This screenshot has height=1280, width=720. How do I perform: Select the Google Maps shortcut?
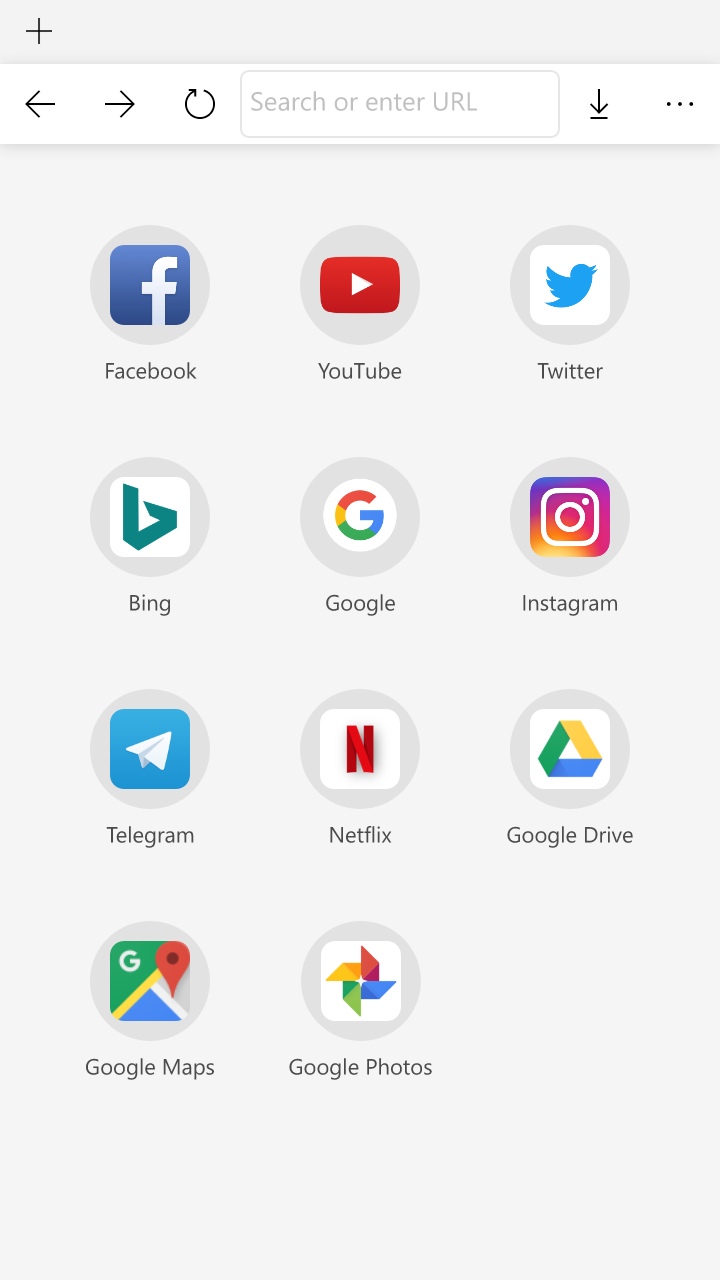pyautogui.click(x=150, y=982)
